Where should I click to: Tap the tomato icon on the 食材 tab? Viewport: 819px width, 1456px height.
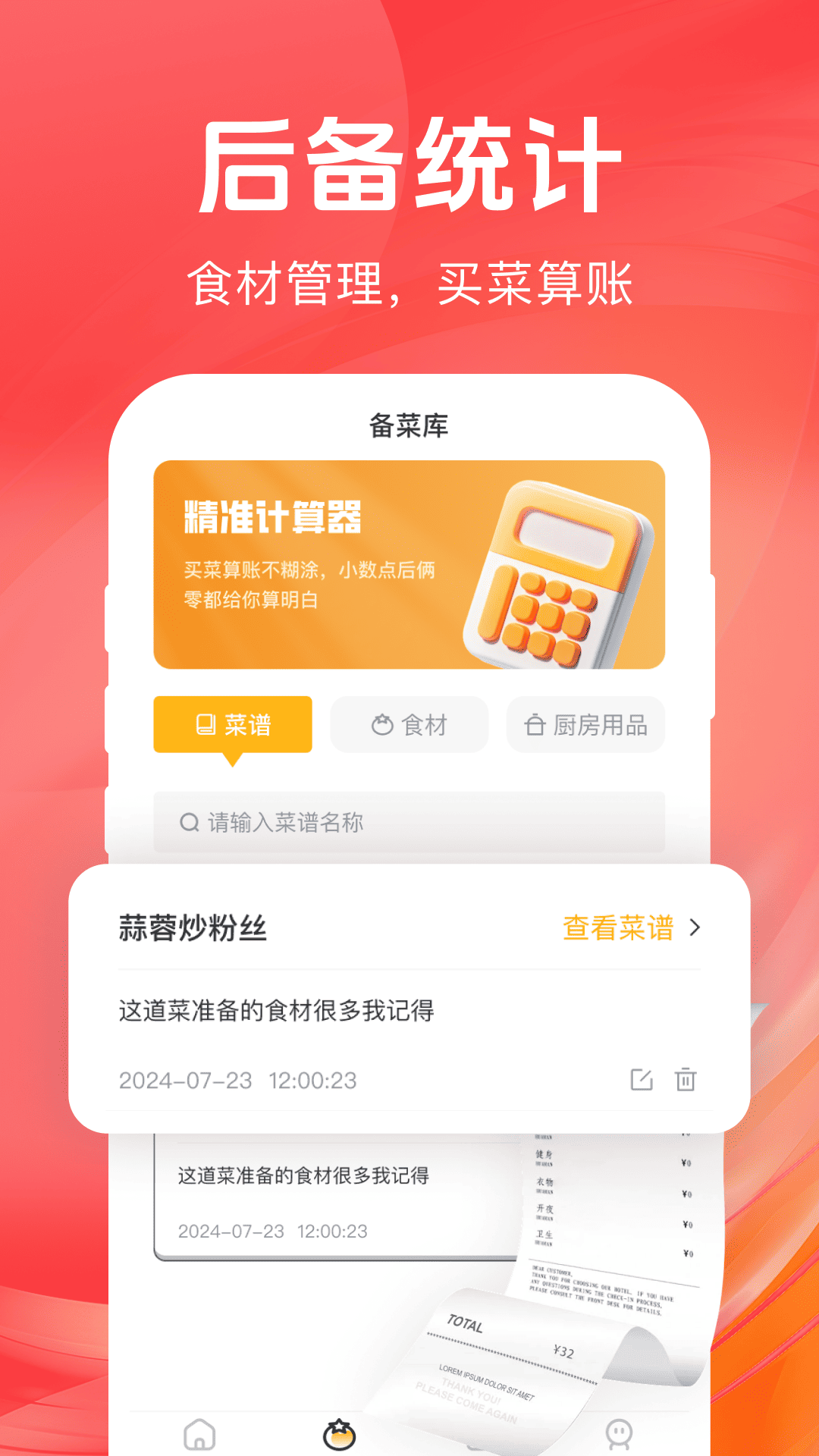(382, 724)
